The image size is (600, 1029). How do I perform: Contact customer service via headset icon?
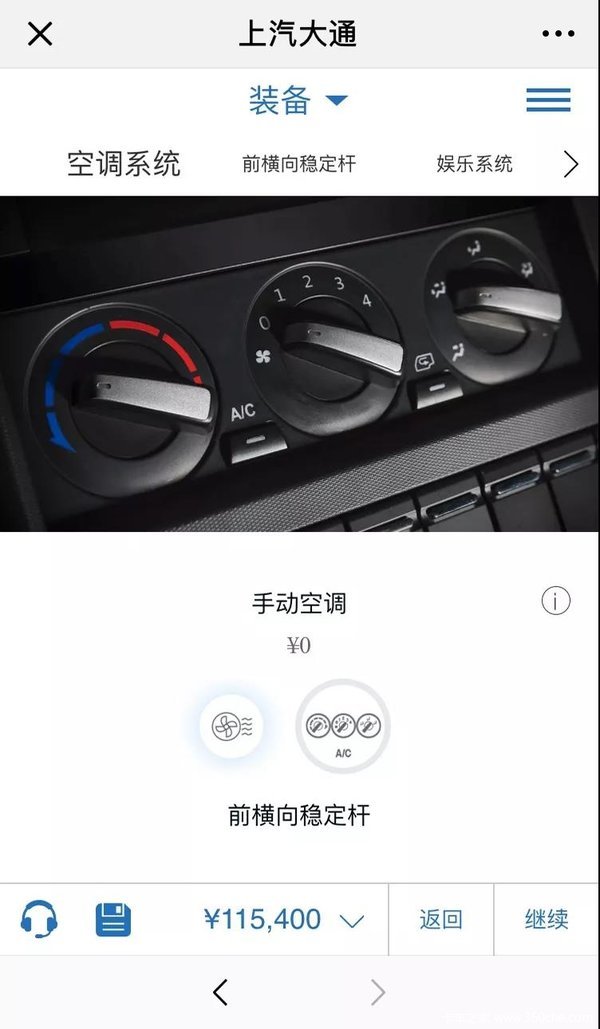(39, 919)
